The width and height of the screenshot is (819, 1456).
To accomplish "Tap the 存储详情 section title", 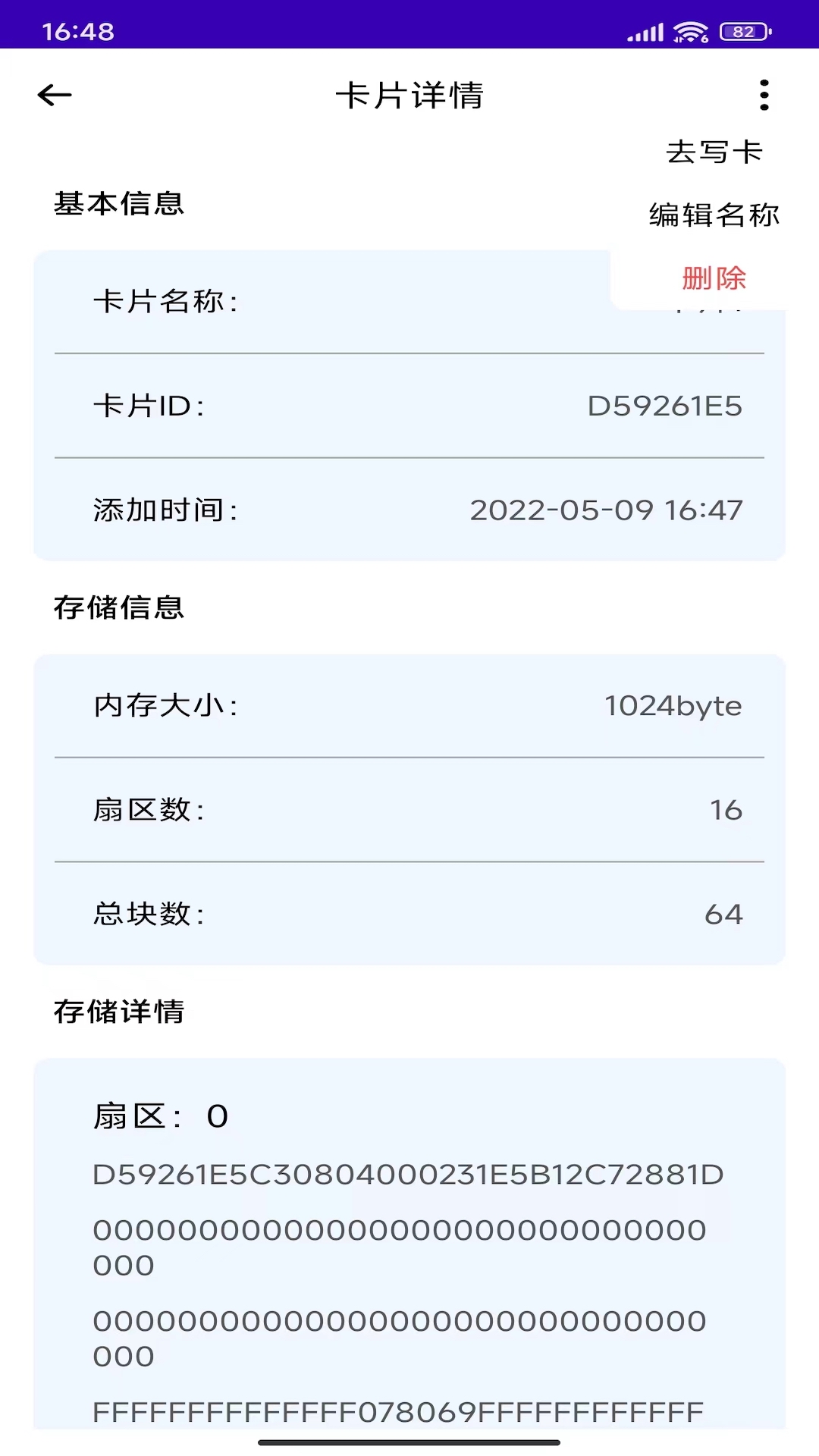I will pos(121,1012).
